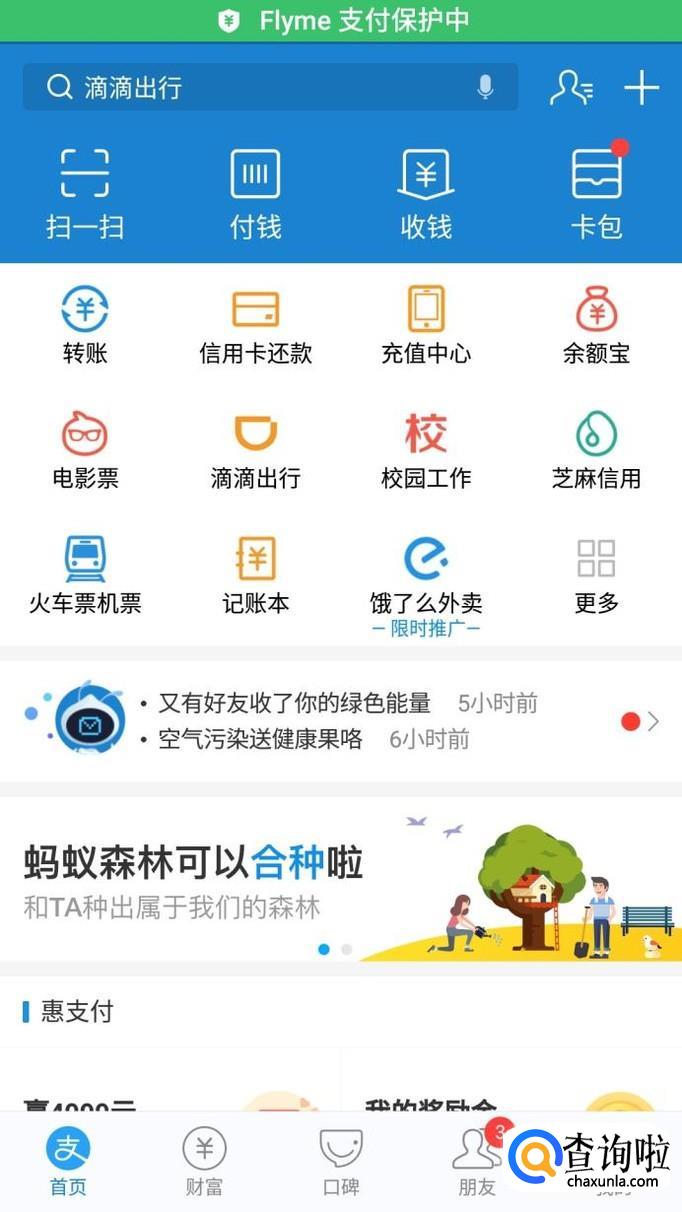This screenshot has width=682, height=1212.
Task: Tap the 滴滴出行 search box
Action: (250, 88)
